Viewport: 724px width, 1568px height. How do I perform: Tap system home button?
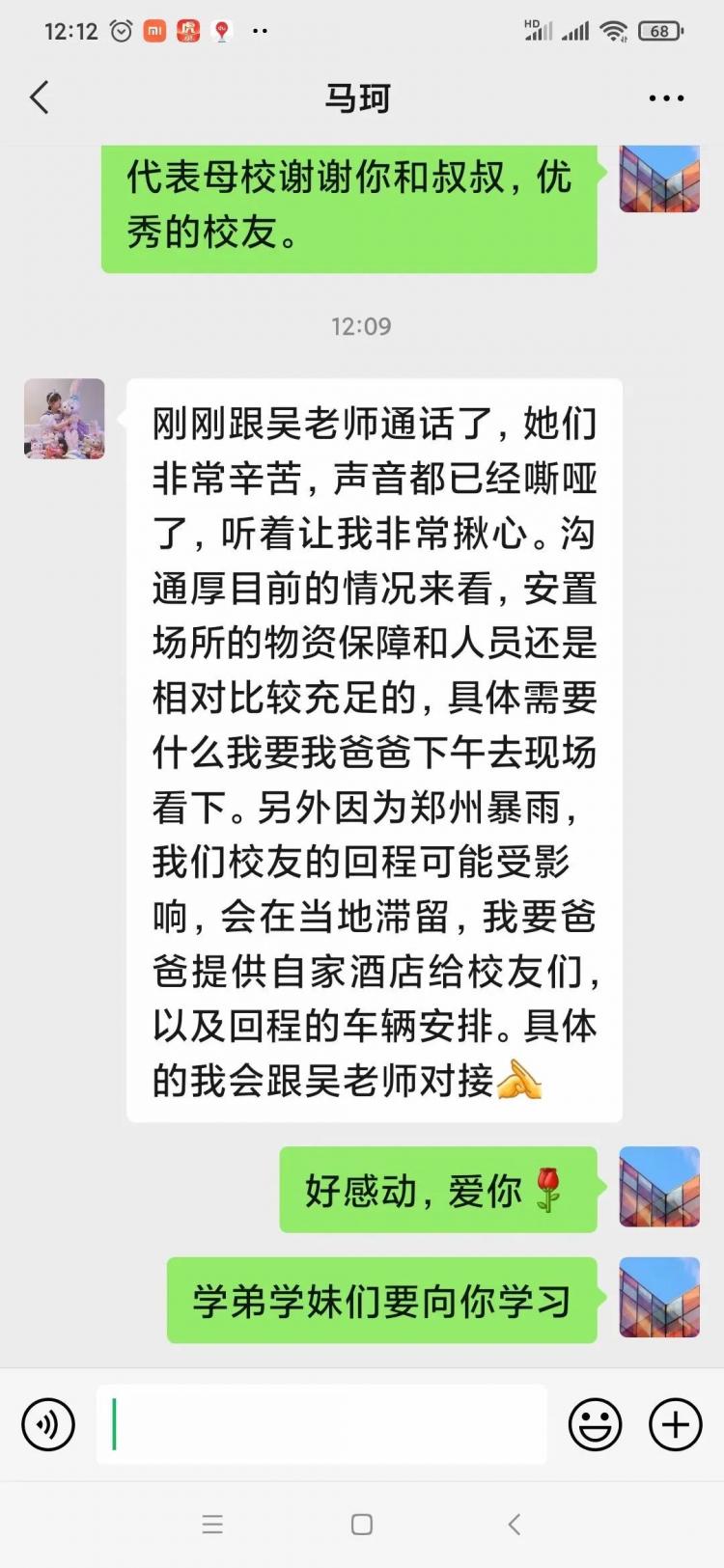coord(362,1525)
